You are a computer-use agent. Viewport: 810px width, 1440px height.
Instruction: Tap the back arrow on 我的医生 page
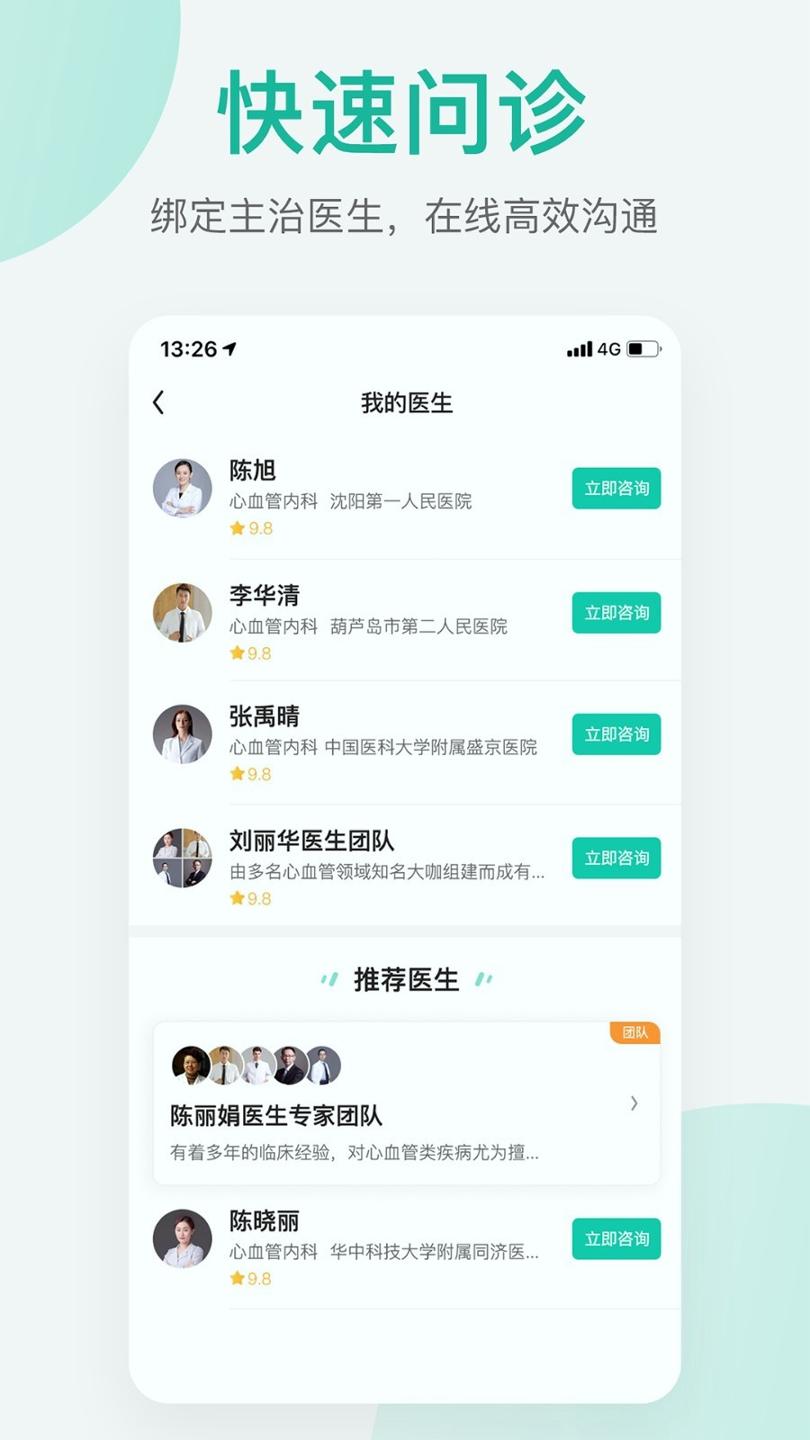pos(158,400)
